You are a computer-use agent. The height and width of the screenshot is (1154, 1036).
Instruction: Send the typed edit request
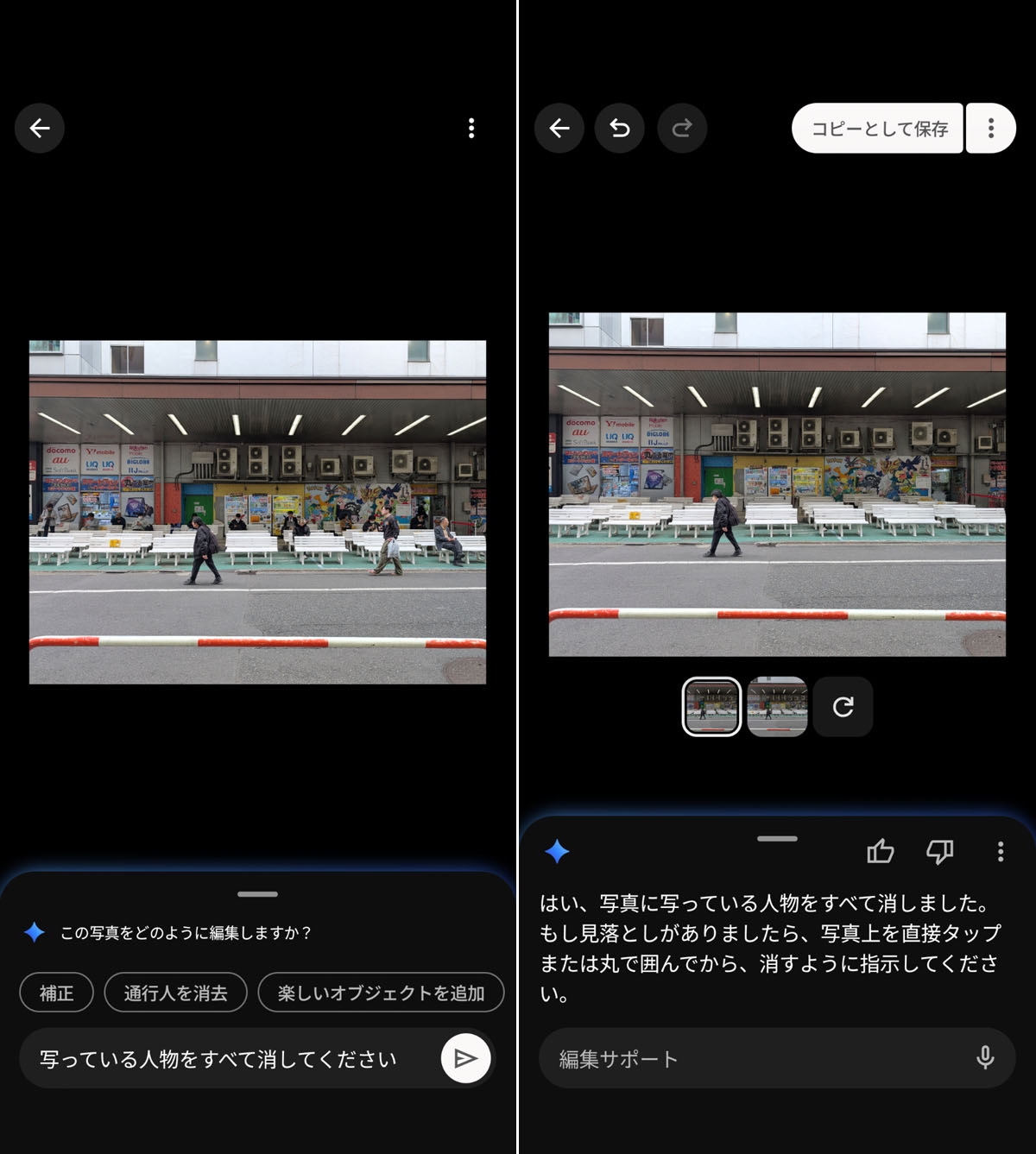coord(466,1058)
